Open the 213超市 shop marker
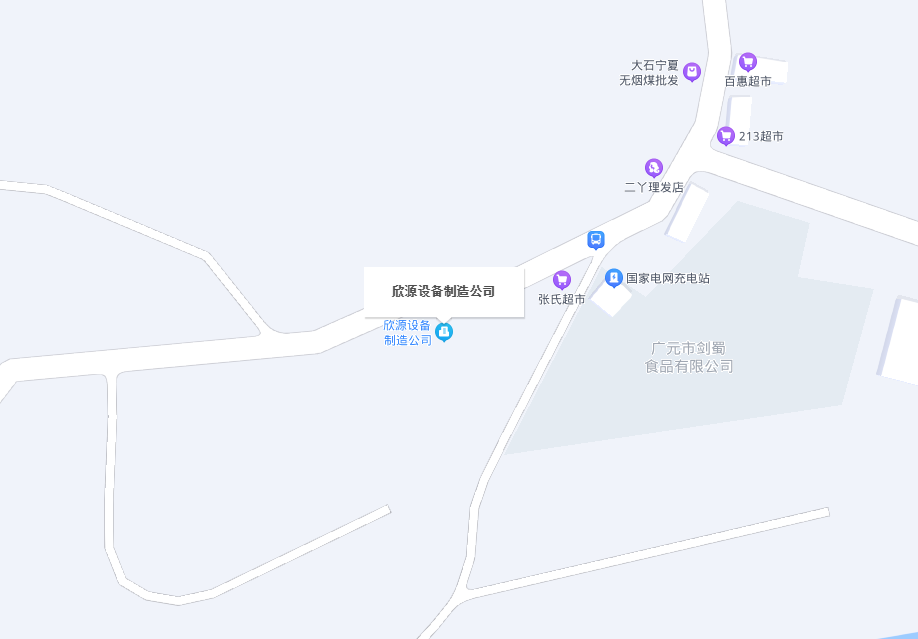Image resolution: width=918 pixels, height=639 pixels. click(x=726, y=136)
